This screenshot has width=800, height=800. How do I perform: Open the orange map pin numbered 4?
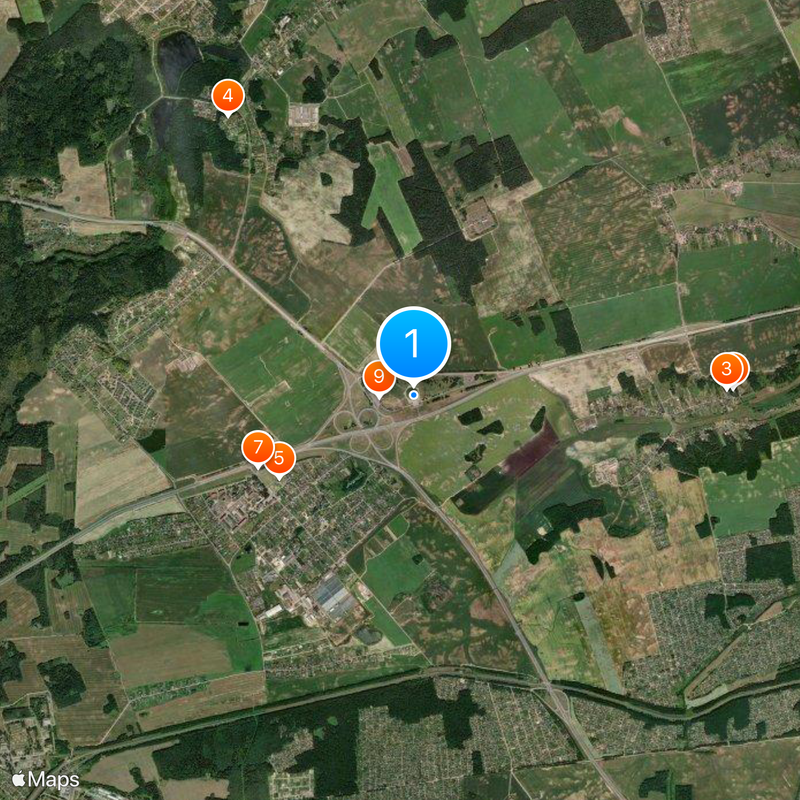coord(228,96)
